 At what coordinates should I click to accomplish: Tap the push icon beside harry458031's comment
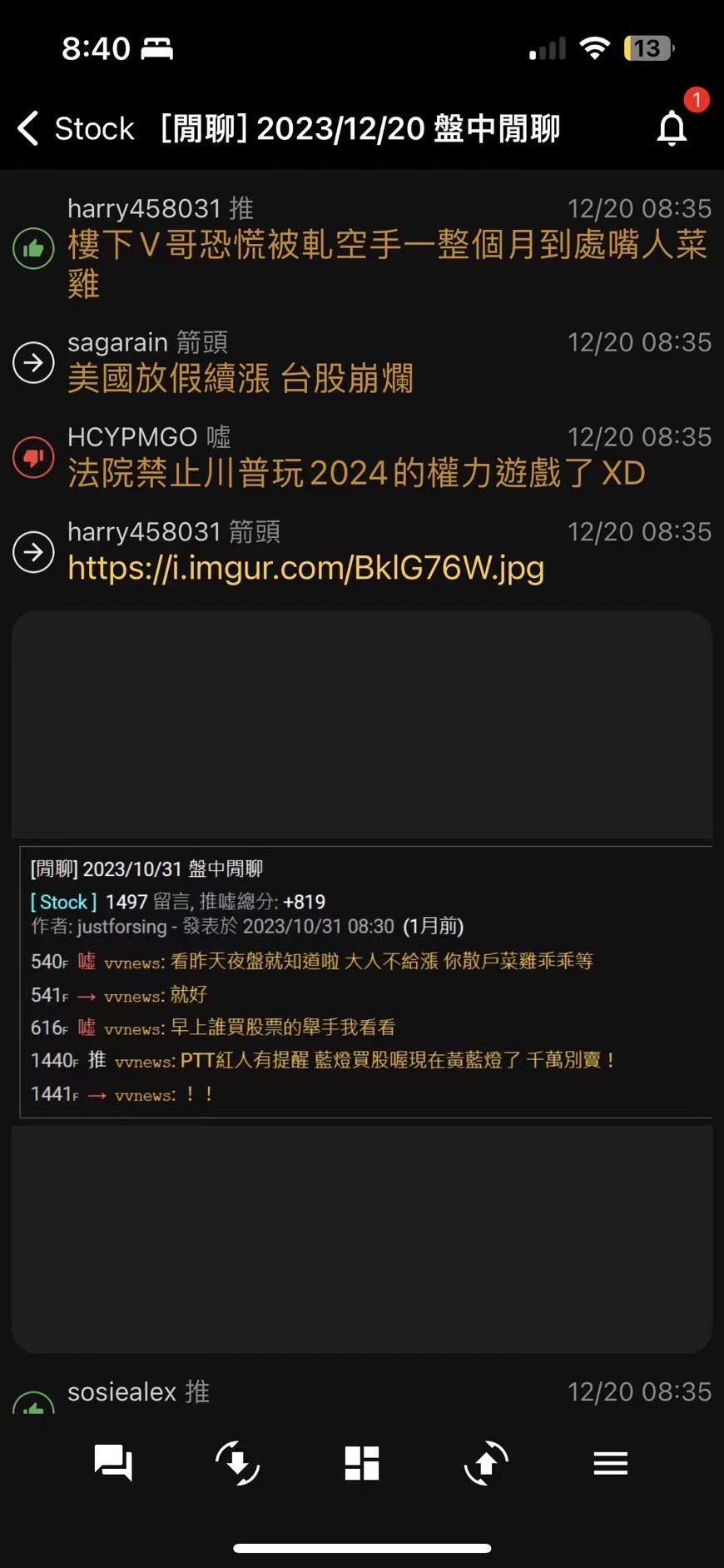(33, 248)
